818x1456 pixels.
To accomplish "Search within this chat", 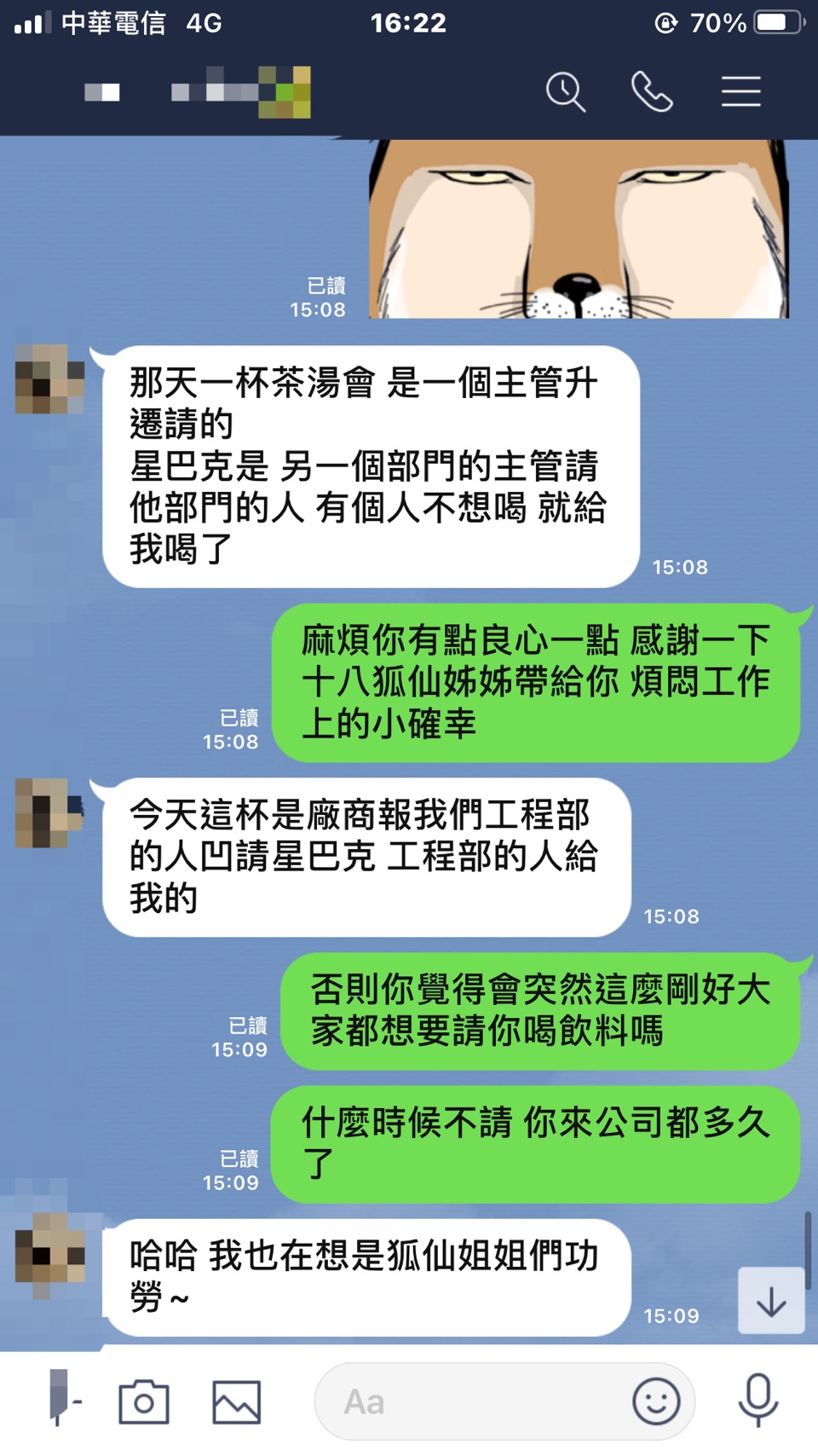I will point(566,91).
